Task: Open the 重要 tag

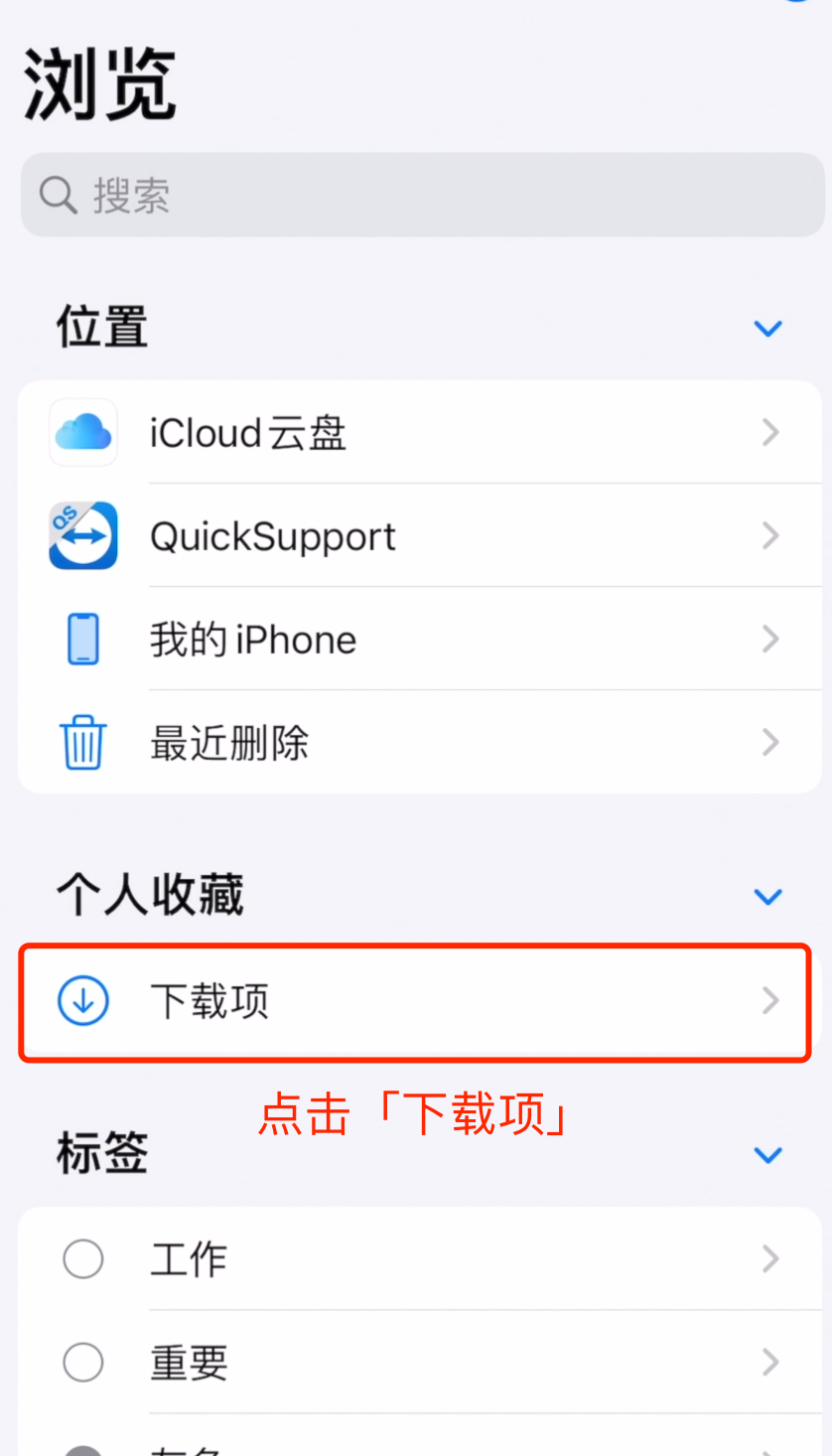Action: coord(419,1363)
